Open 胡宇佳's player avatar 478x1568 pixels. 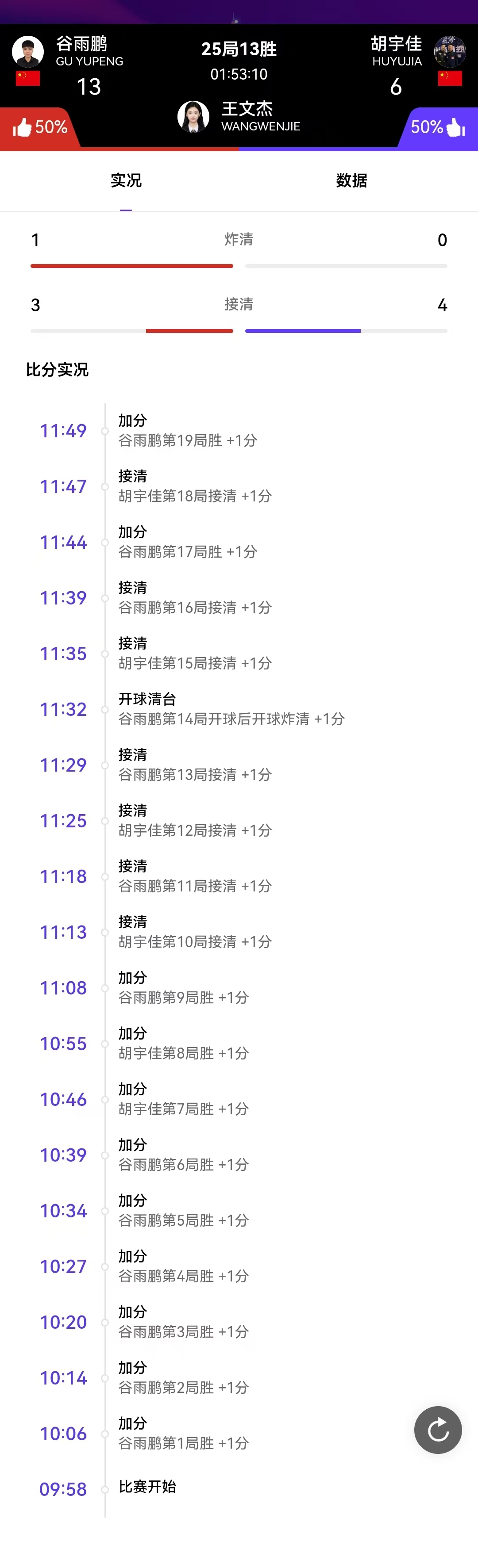point(450,52)
